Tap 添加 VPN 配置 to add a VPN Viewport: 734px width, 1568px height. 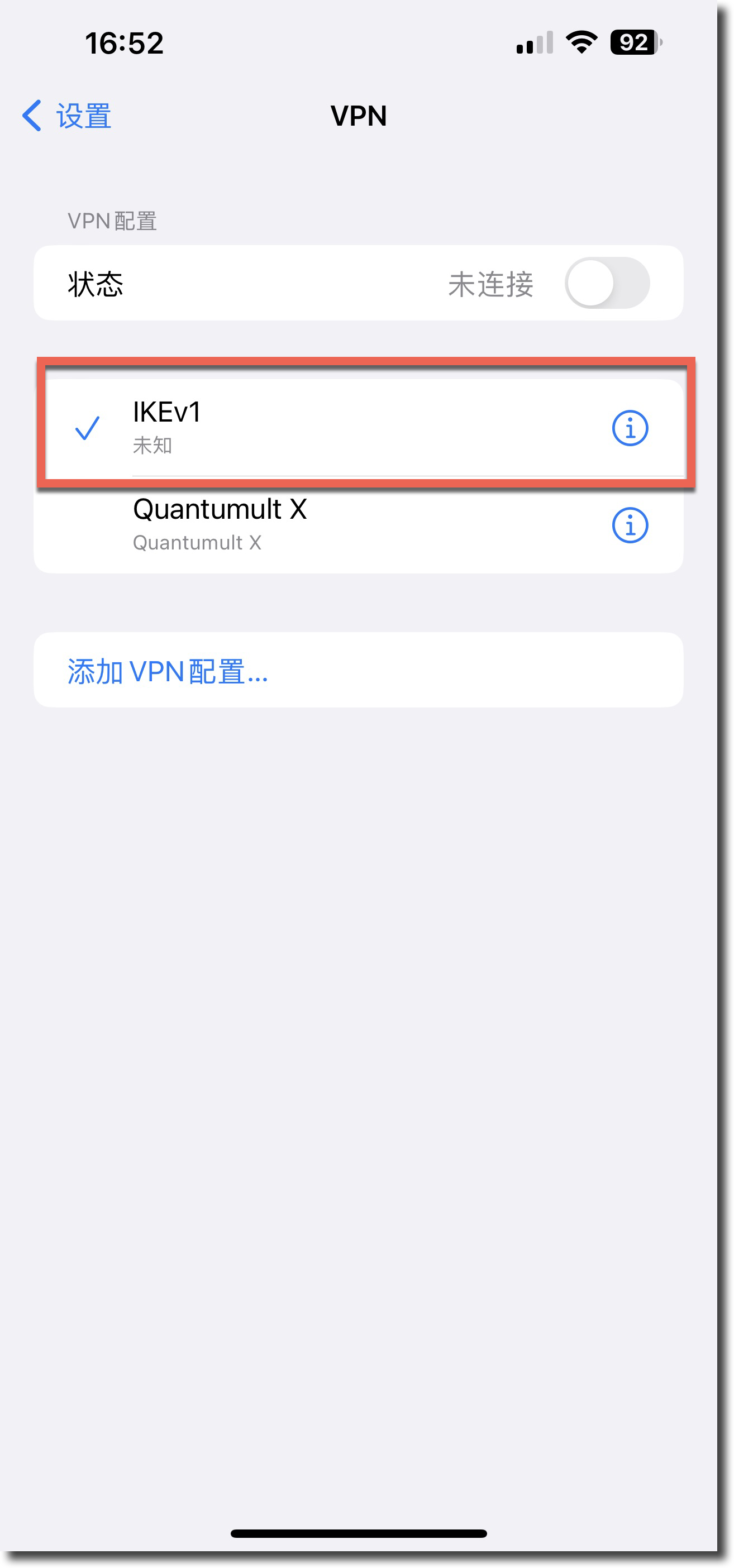(168, 671)
